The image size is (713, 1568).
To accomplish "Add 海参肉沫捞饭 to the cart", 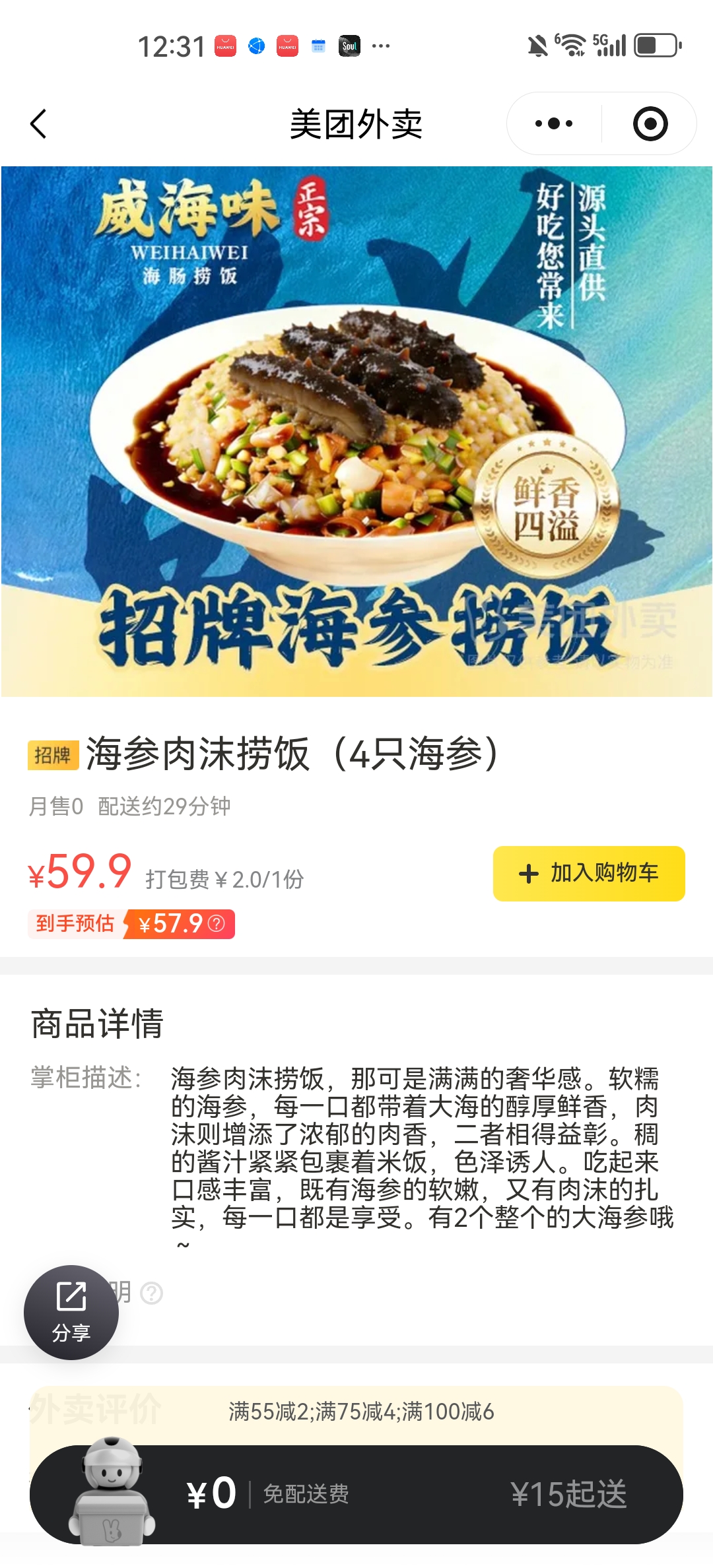I will point(588,873).
